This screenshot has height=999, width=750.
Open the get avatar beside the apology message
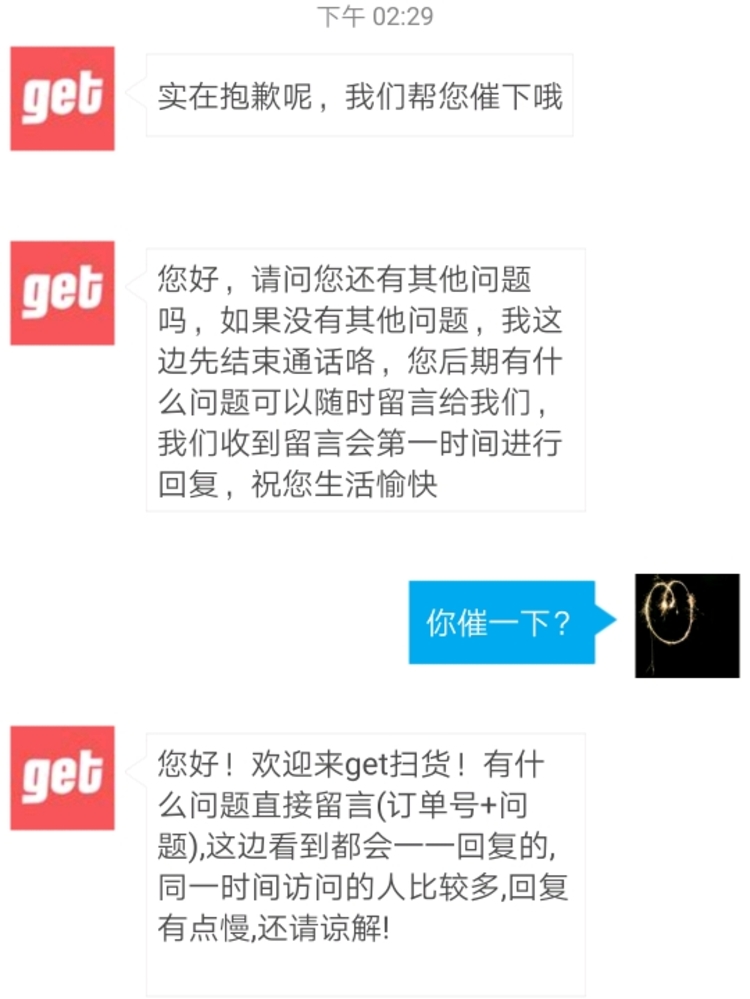[62, 98]
